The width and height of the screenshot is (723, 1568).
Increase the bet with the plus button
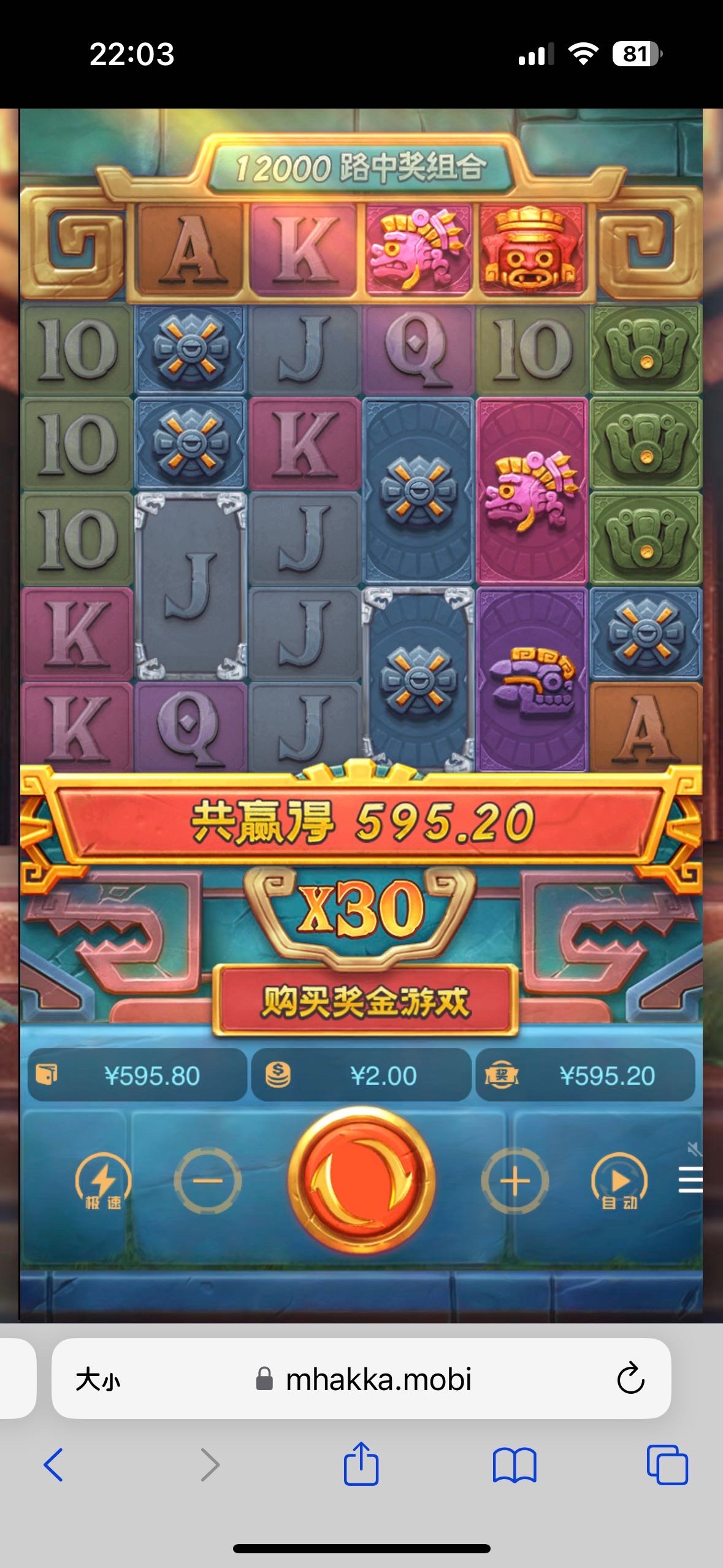[515, 1181]
